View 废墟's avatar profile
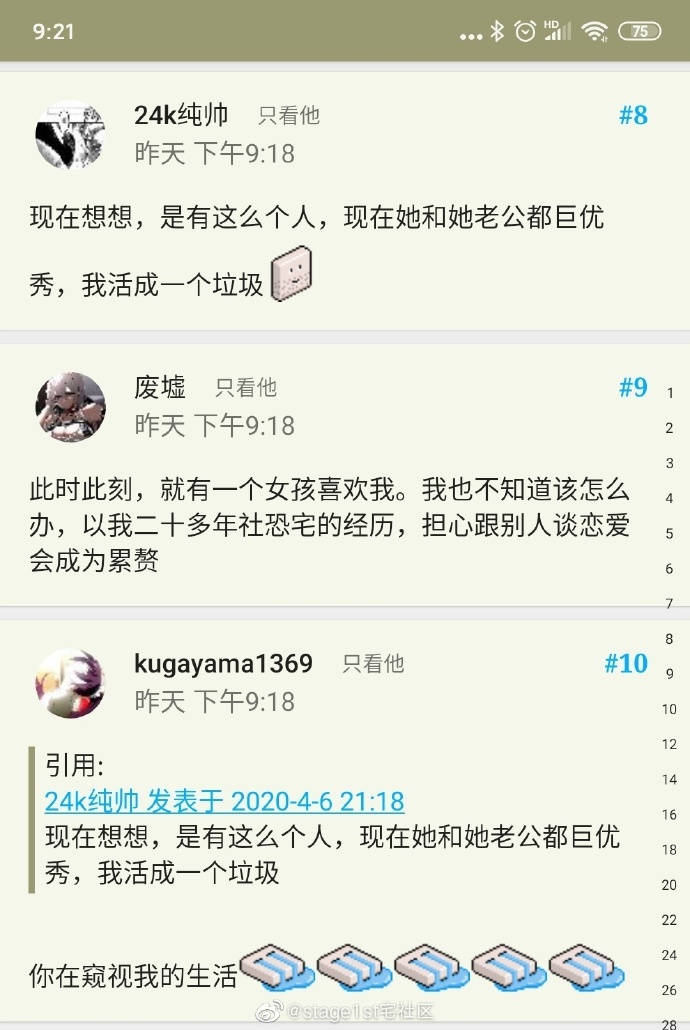This screenshot has height=1030, width=690. pyautogui.click(x=70, y=407)
